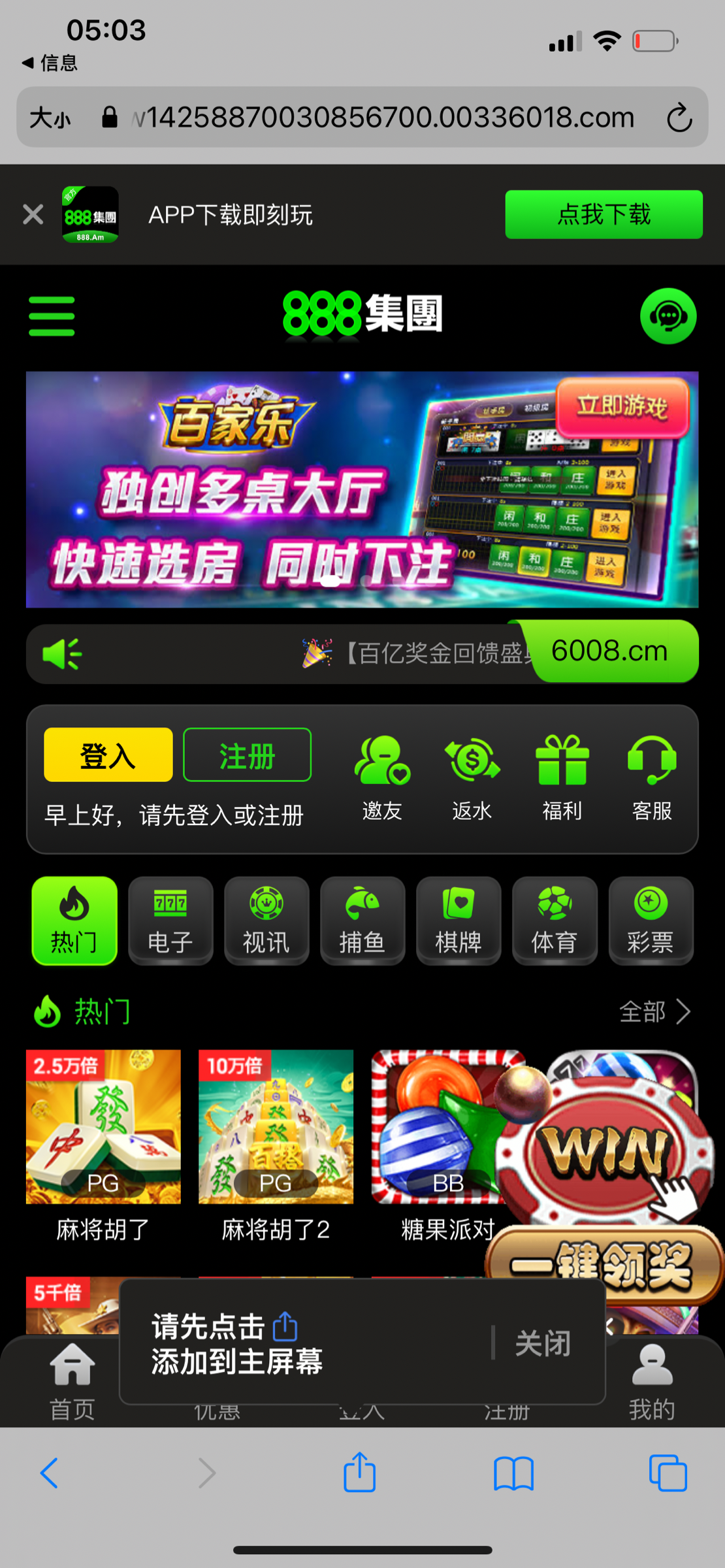Switch to the 体育 category
Image resolution: width=725 pixels, height=1568 pixels.
coord(555,921)
